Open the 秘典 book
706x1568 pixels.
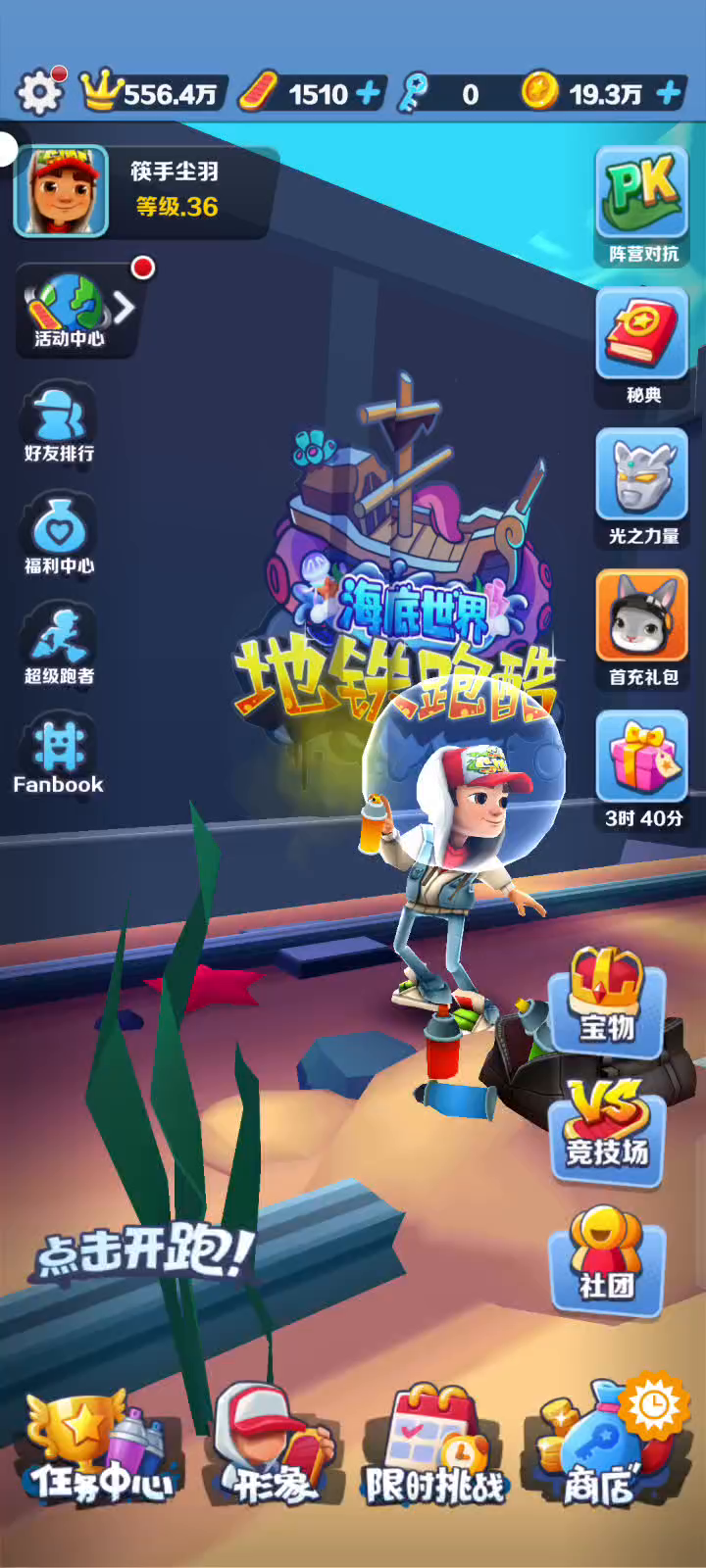pos(642,345)
